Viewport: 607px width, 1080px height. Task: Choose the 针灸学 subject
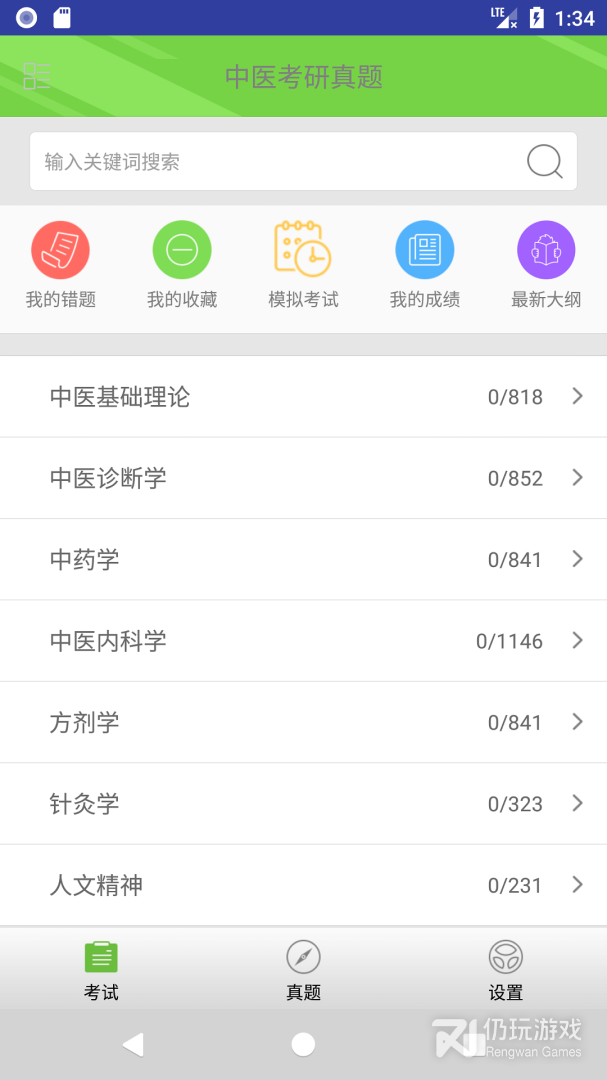pyautogui.click(x=303, y=803)
